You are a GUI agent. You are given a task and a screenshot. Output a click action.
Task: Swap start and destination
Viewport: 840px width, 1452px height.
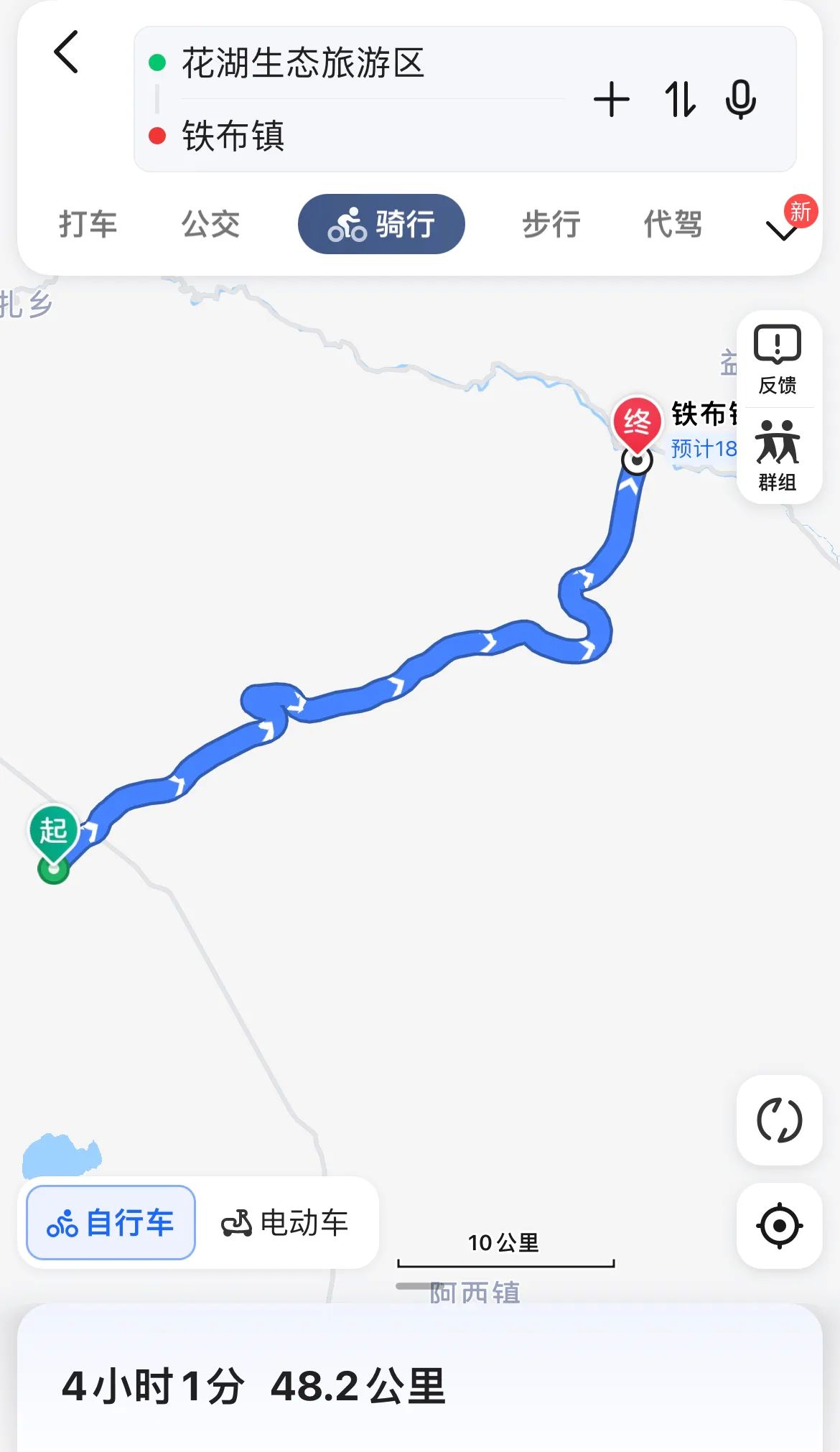coord(679,99)
